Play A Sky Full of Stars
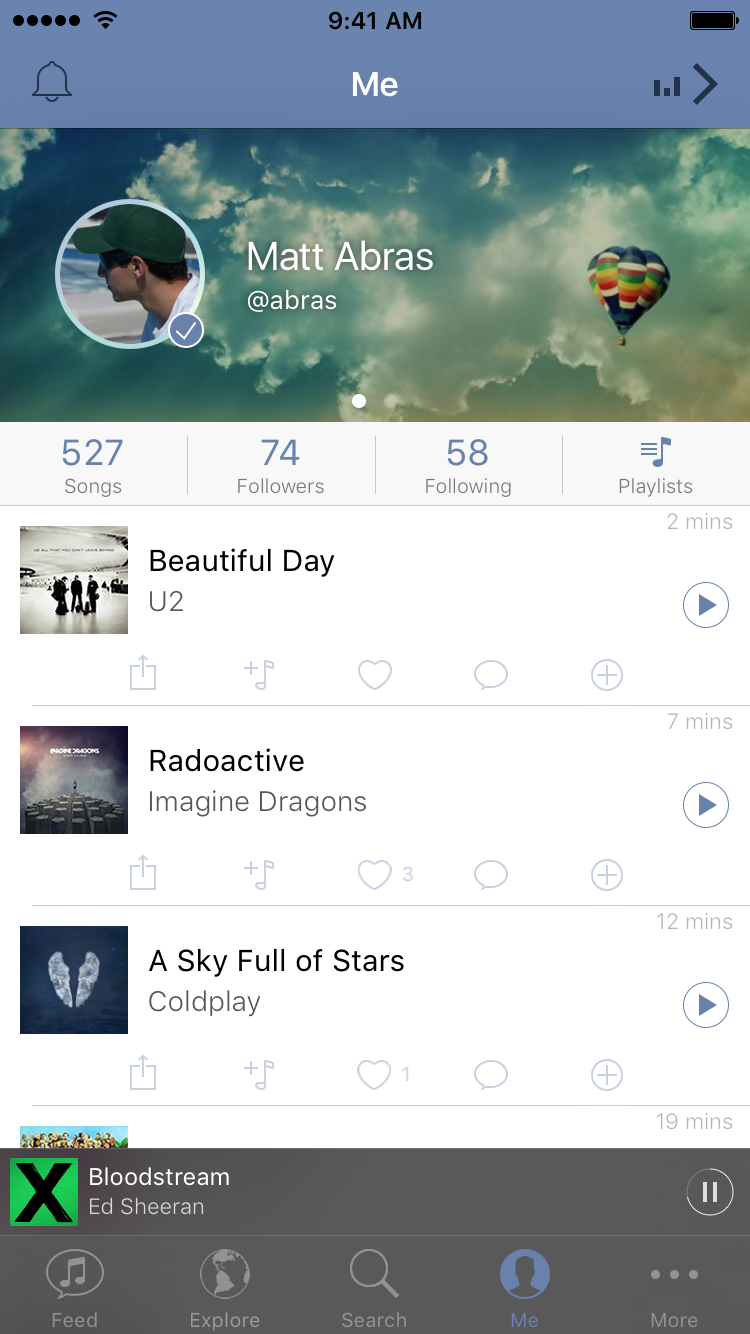750x1334 pixels. pos(706,1005)
